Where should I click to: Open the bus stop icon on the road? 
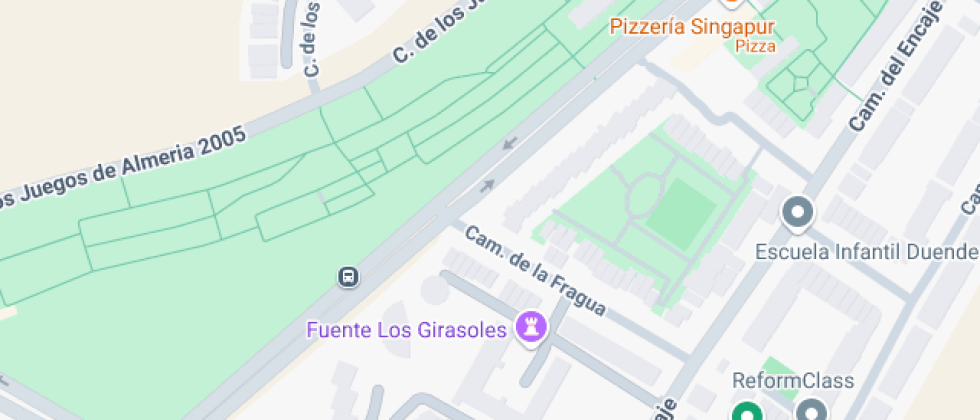(348, 276)
